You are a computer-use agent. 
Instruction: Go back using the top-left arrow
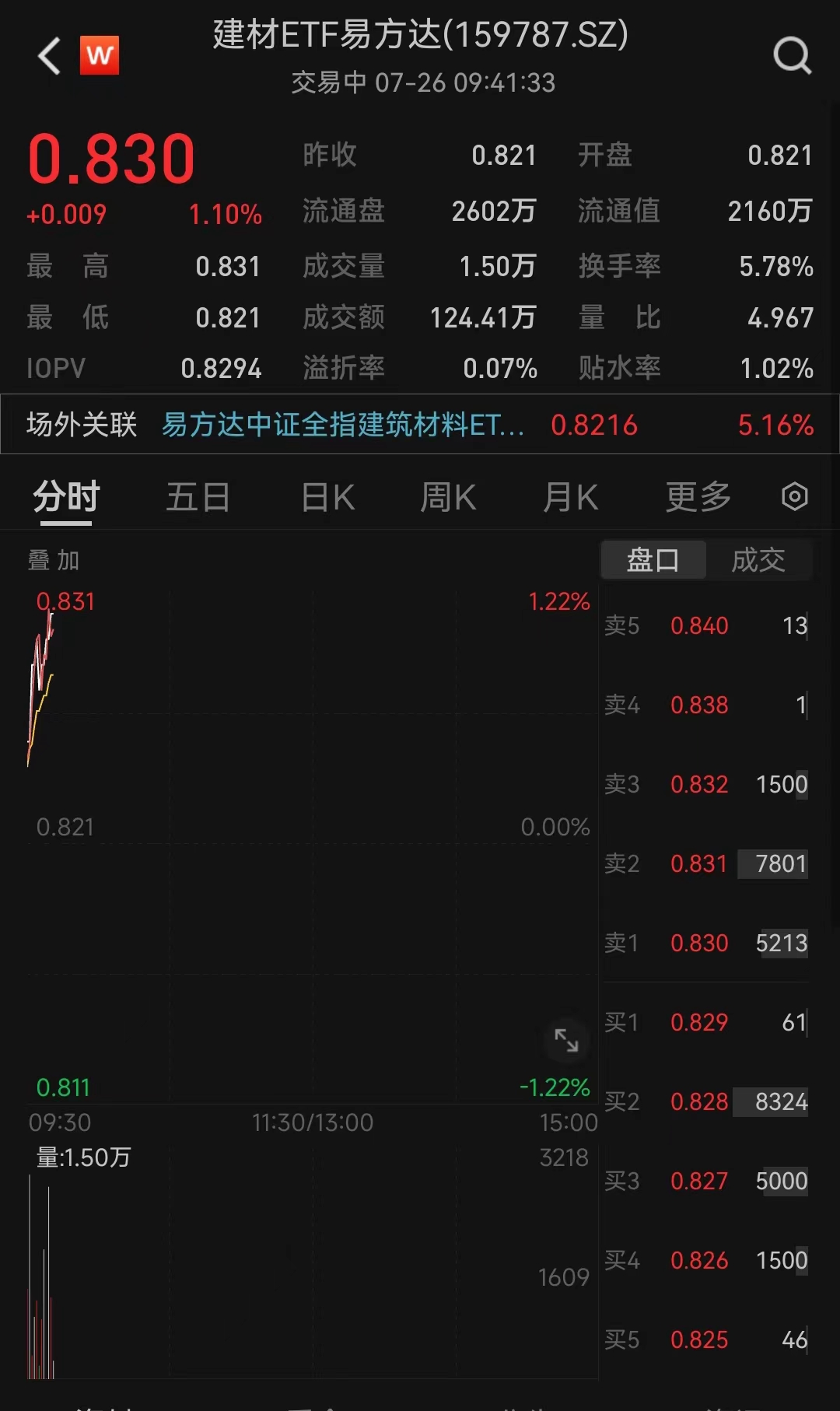click(x=49, y=56)
